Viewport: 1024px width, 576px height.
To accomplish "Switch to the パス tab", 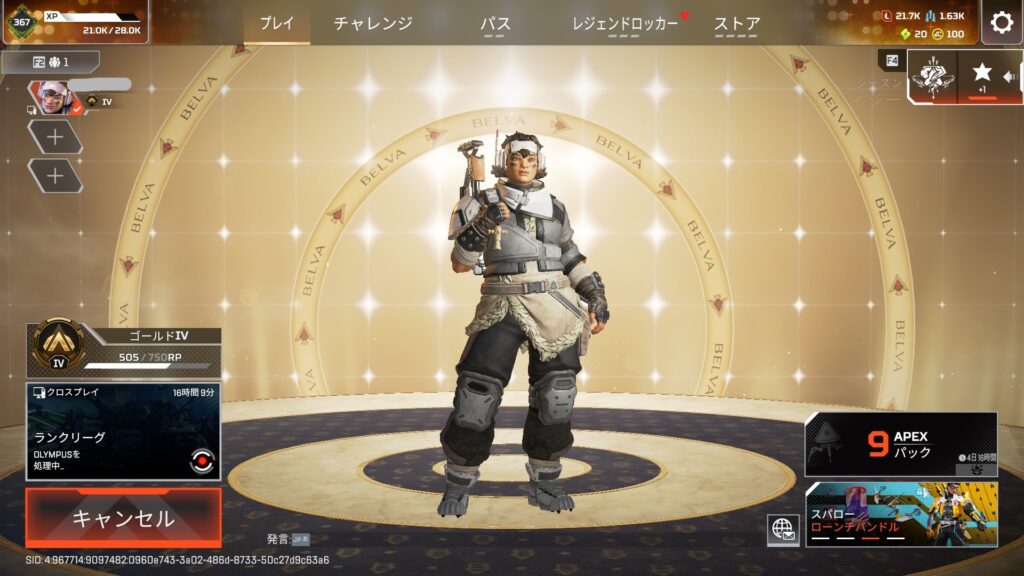I will (495, 23).
